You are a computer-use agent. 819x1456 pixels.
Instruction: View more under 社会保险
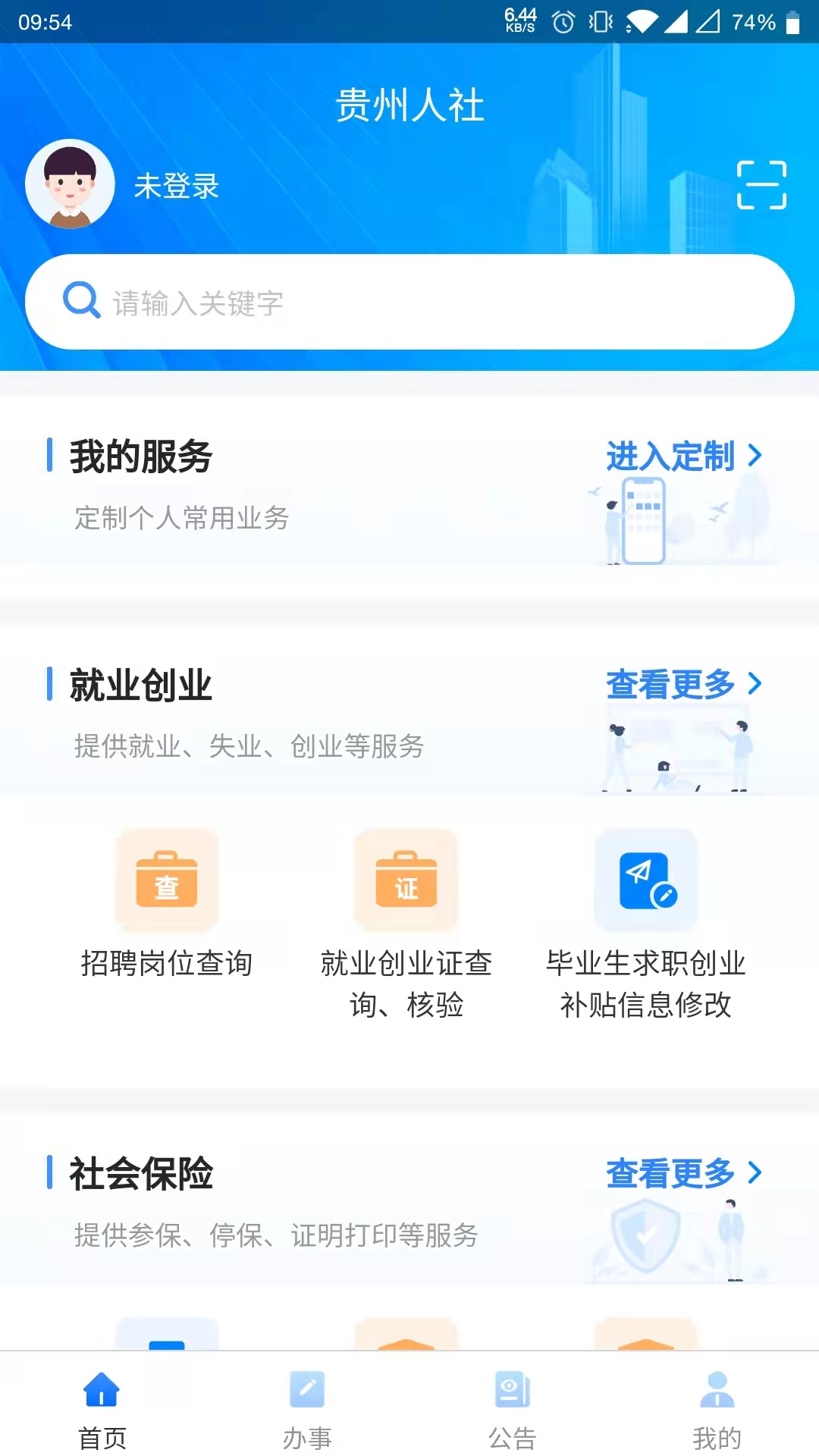point(683,1173)
